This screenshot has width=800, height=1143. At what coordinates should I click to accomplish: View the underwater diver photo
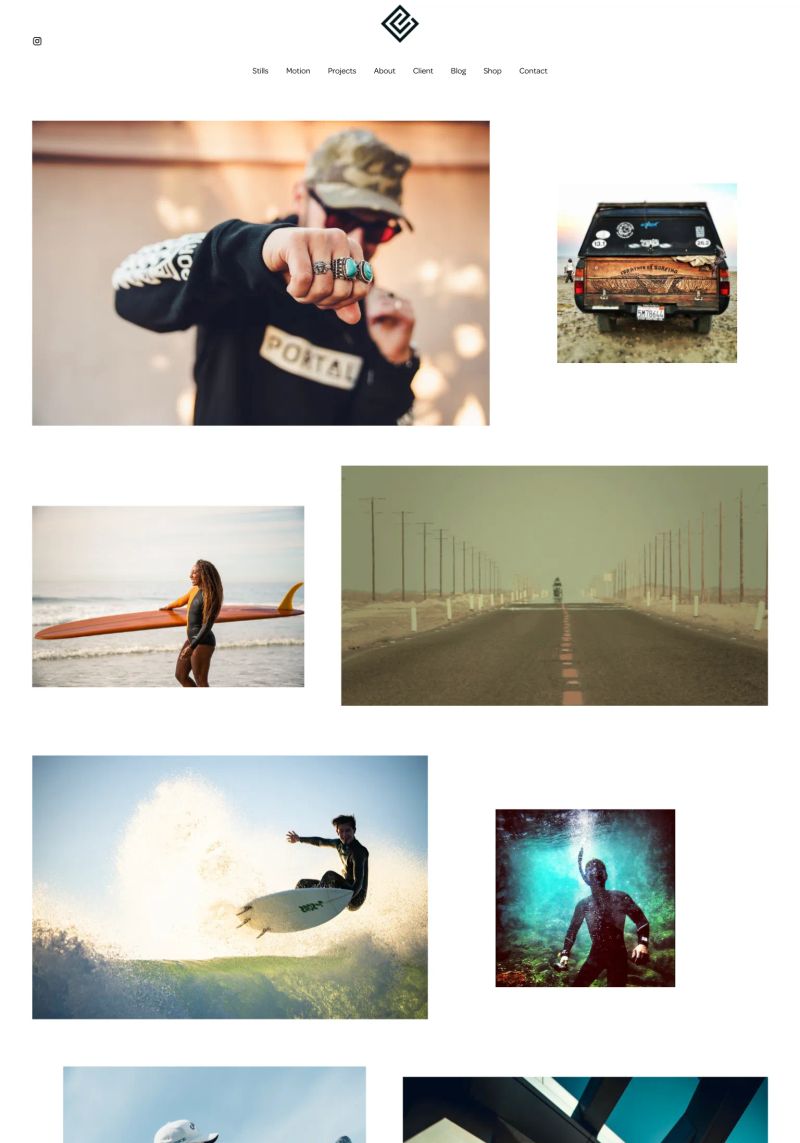[x=585, y=898]
